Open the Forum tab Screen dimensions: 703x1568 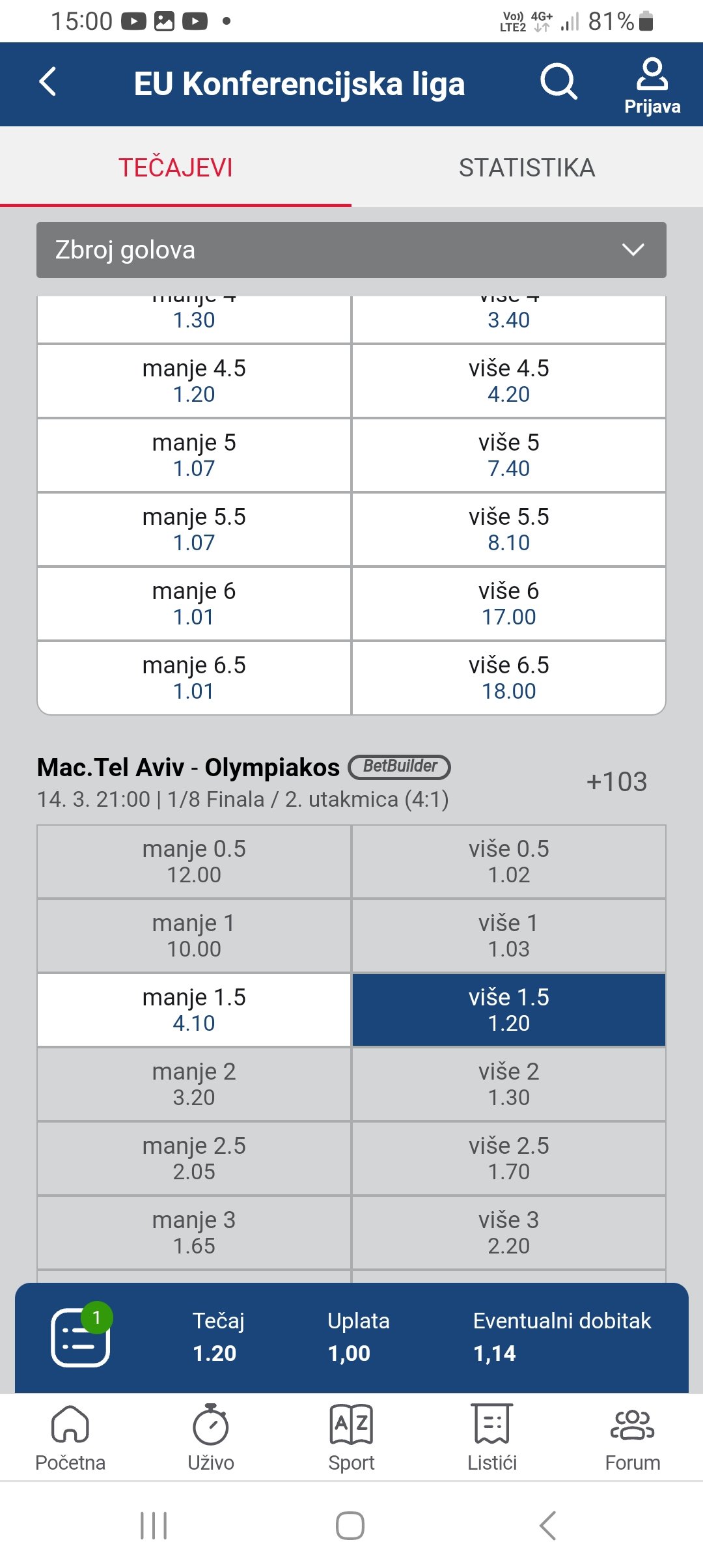click(633, 1438)
